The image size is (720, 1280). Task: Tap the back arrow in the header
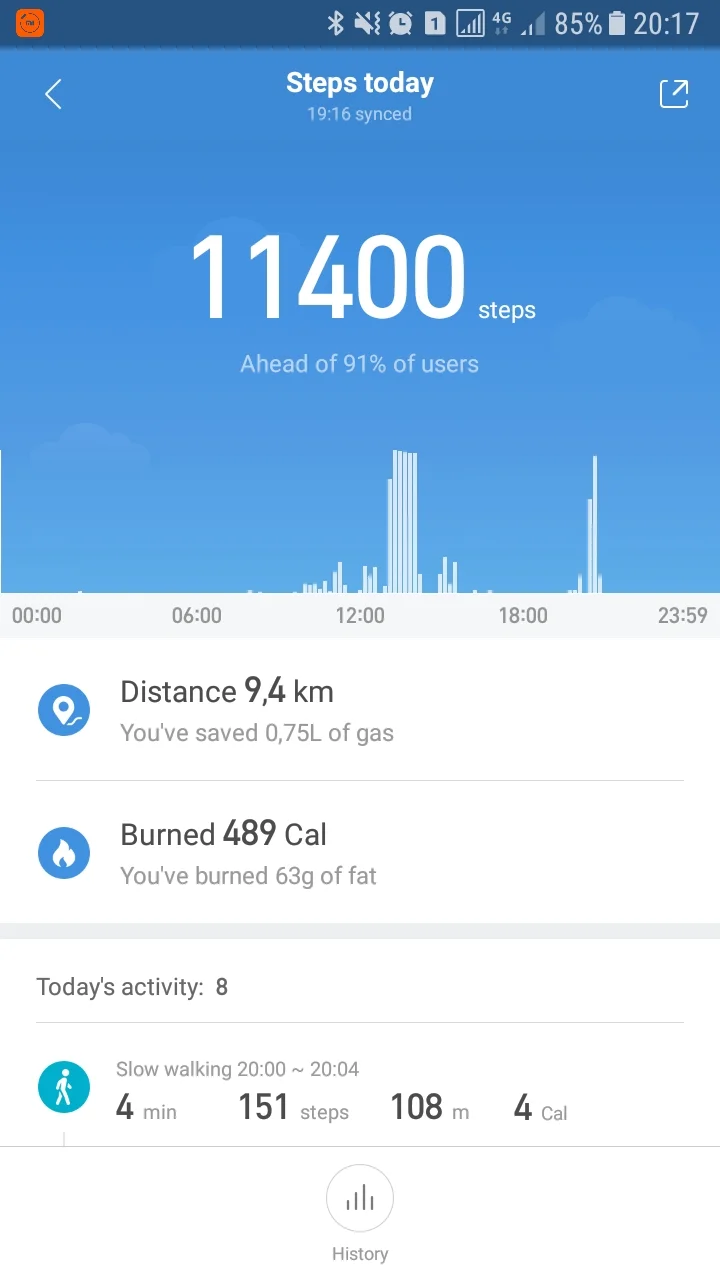52,93
